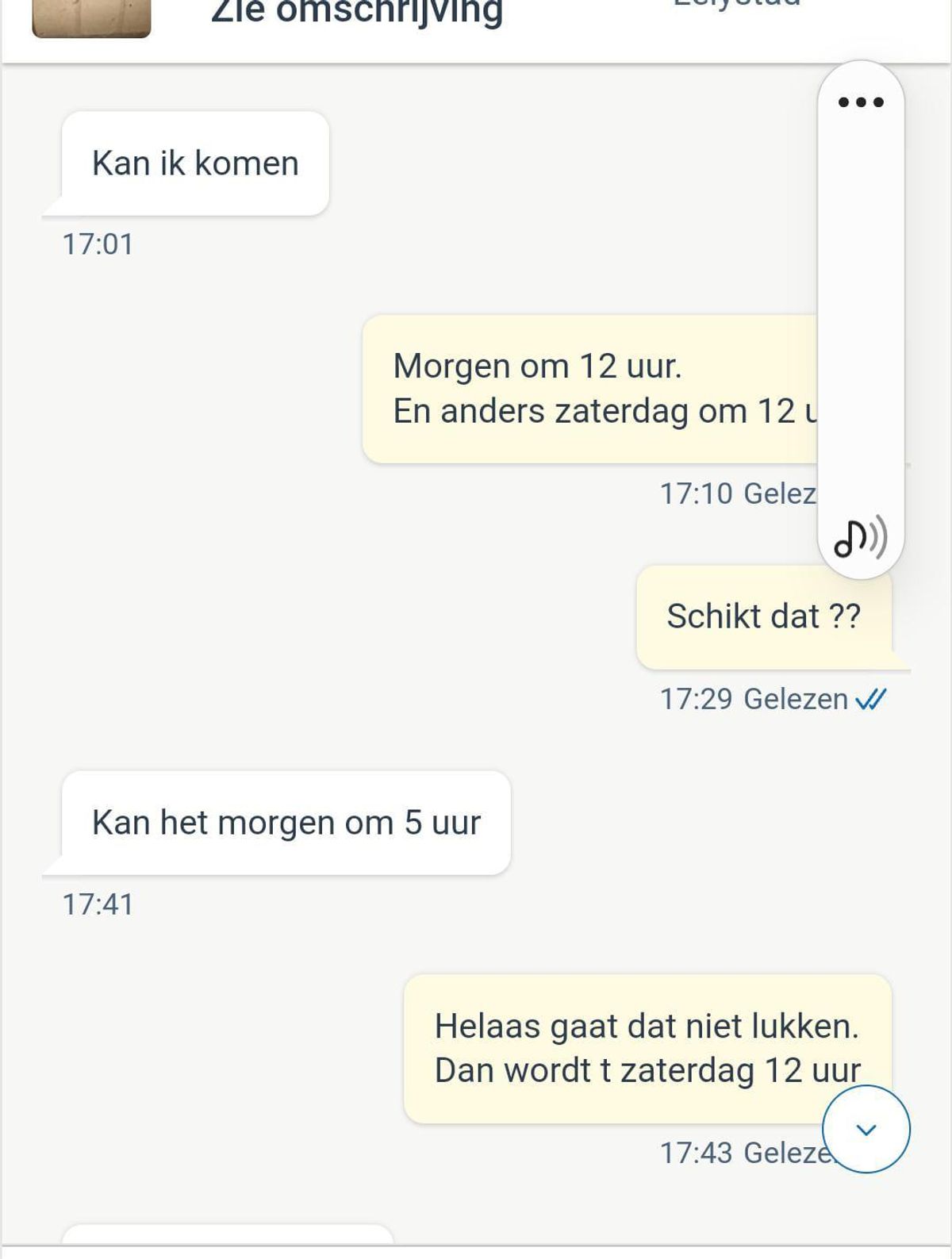Screen dimensions: 952x1259
Task: Open the listing 'Zie omschrijving' thumbnail
Action: tap(91, 17)
